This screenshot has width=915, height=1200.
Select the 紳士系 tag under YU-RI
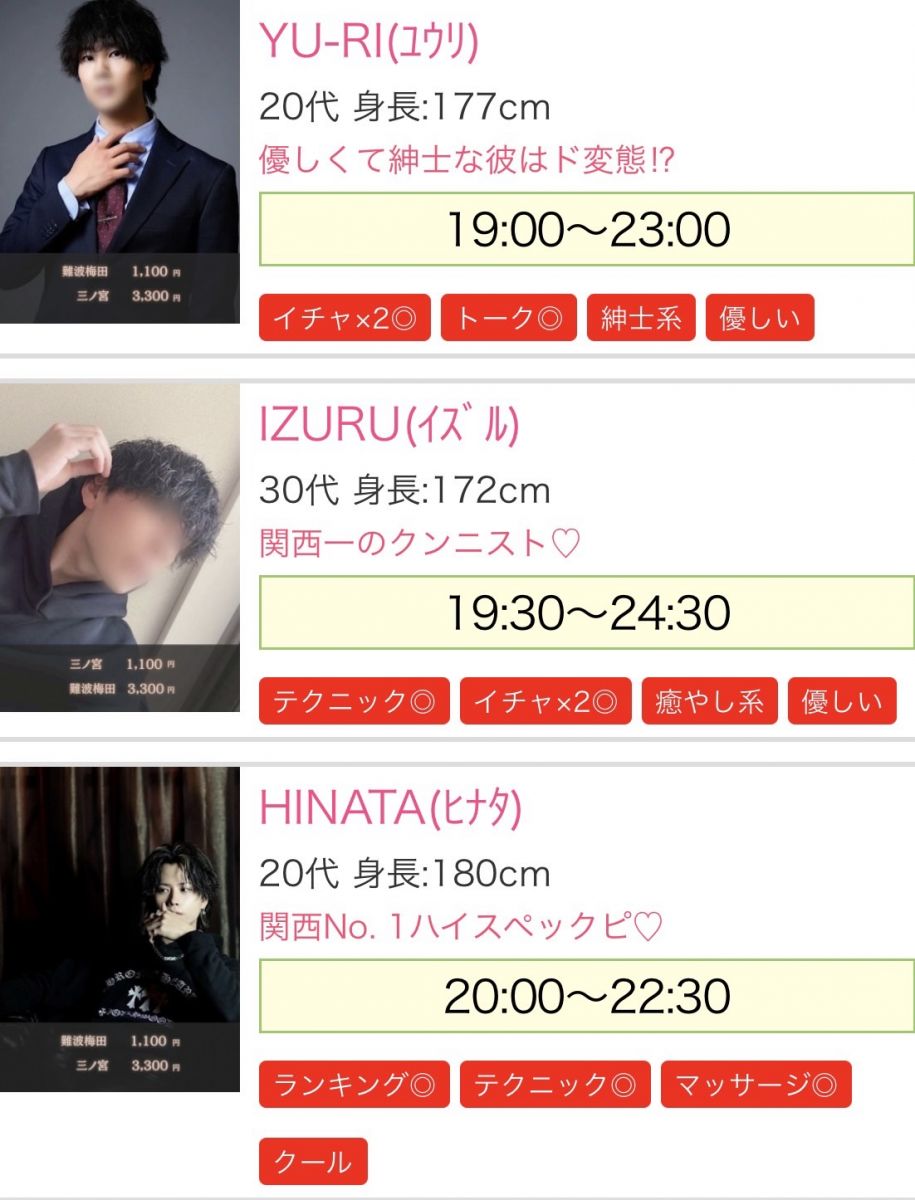click(640, 318)
